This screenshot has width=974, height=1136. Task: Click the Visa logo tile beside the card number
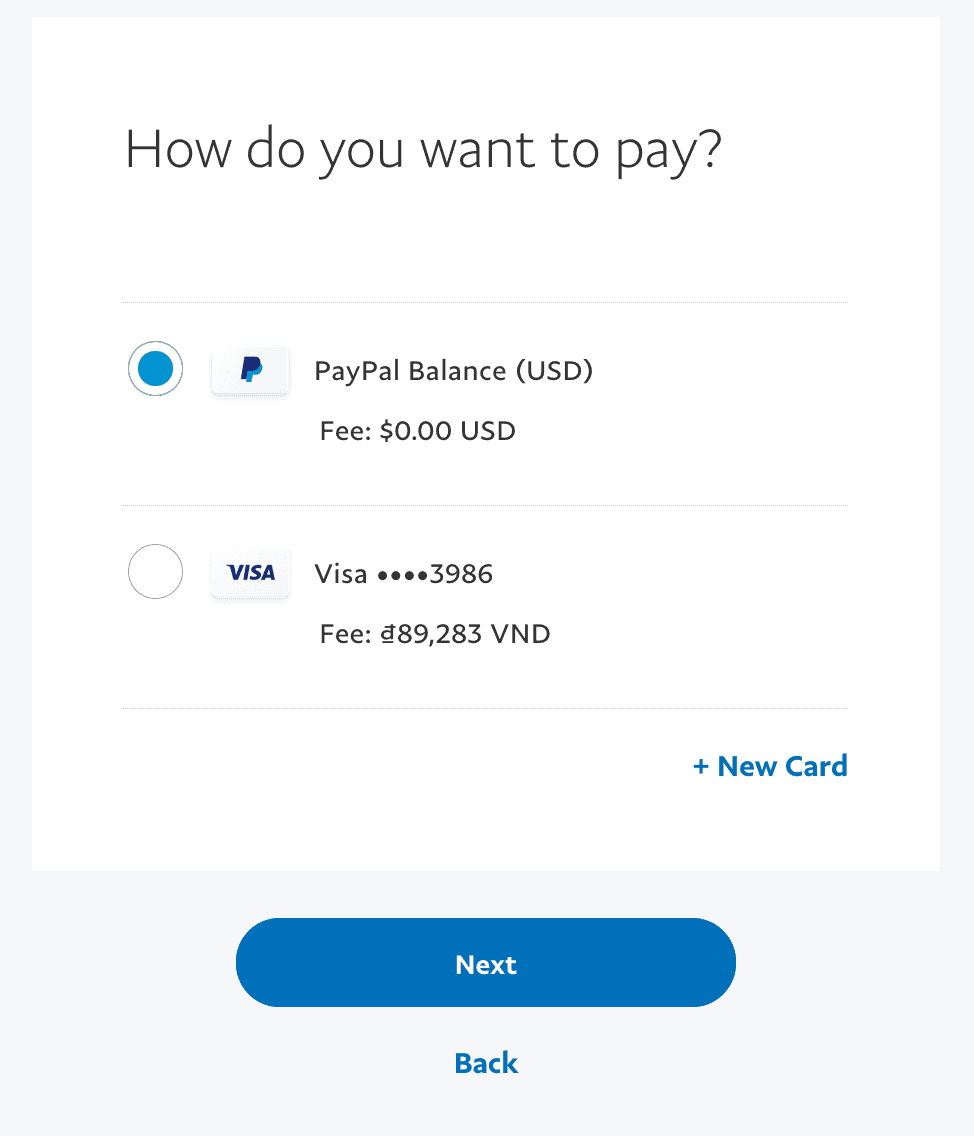click(x=250, y=572)
